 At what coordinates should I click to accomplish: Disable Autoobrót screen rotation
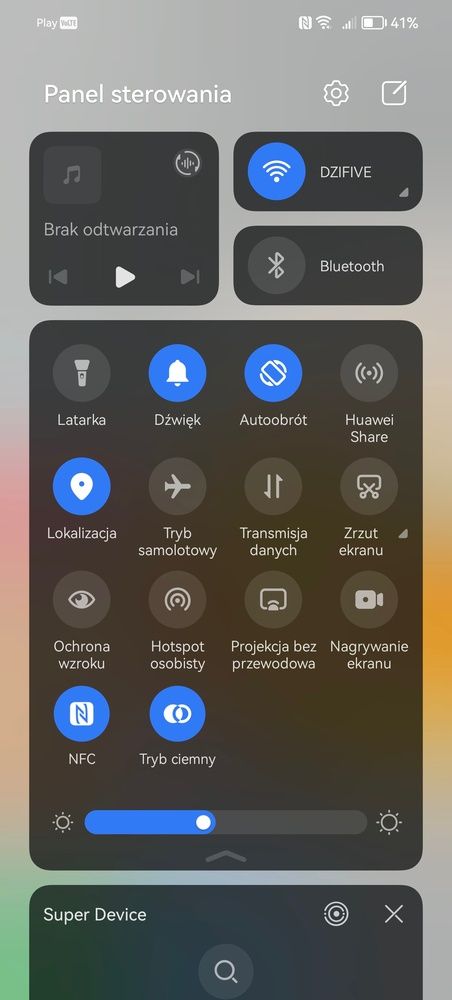(x=273, y=373)
